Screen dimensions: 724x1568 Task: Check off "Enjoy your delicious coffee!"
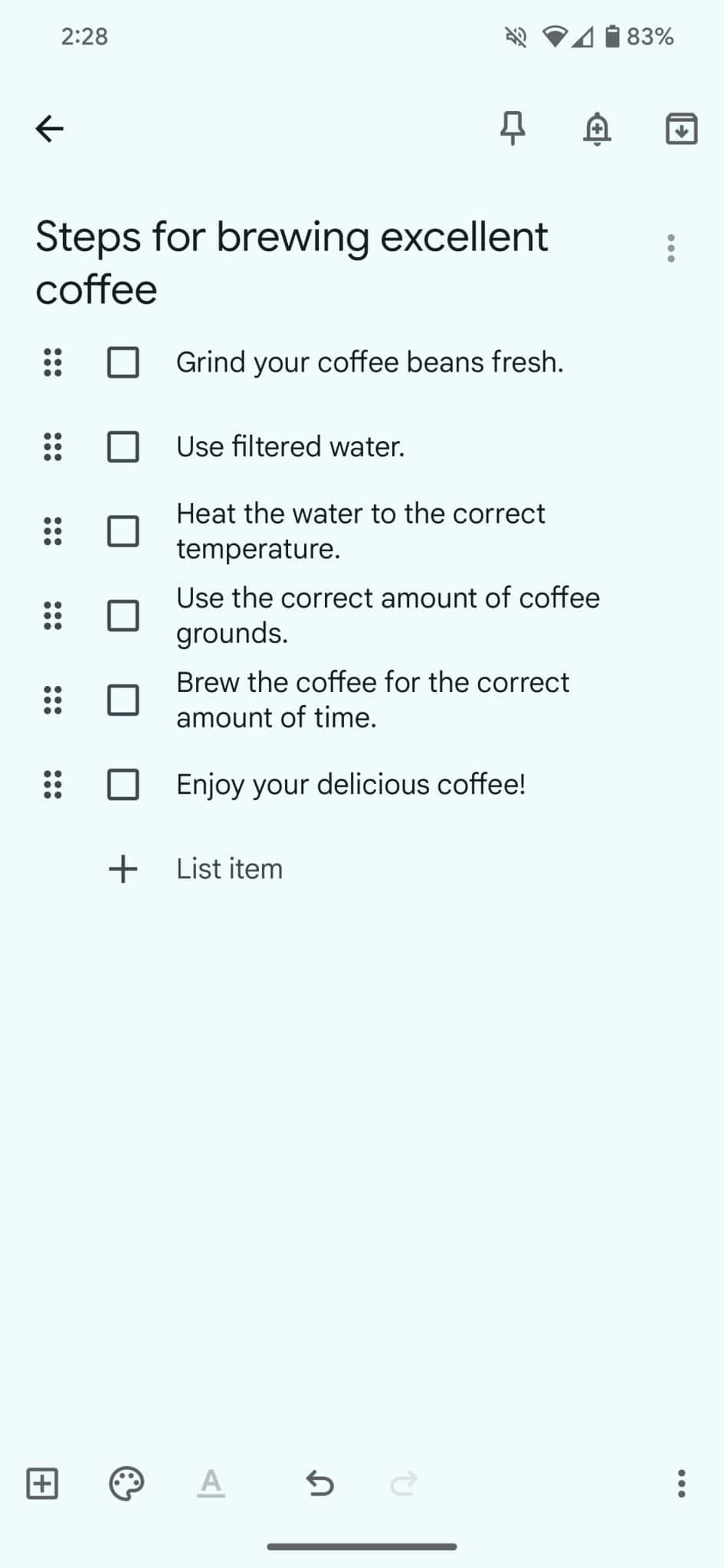coord(123,784)
